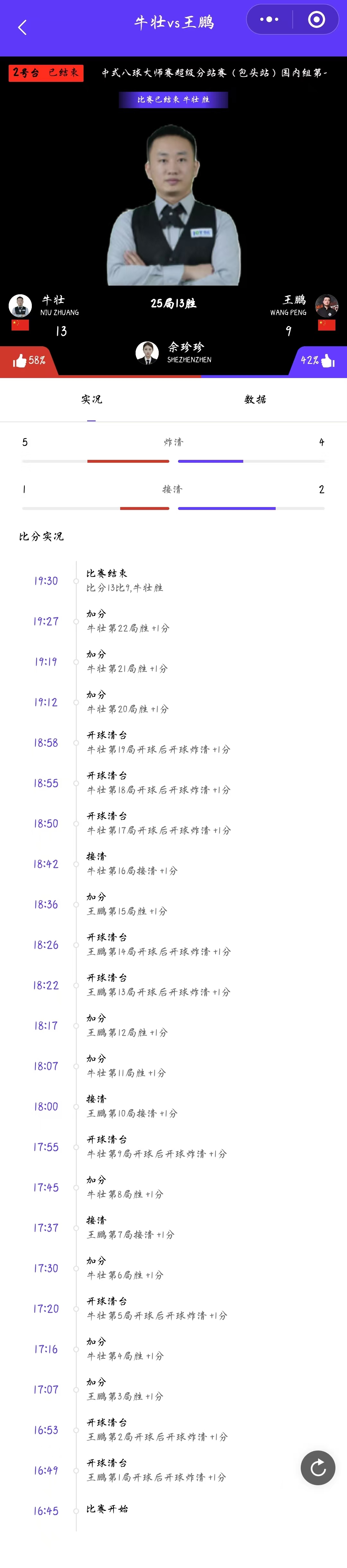Switch to the 数据 tab
The width and height of the screenshot is (347, 1568).
(255, 399)
